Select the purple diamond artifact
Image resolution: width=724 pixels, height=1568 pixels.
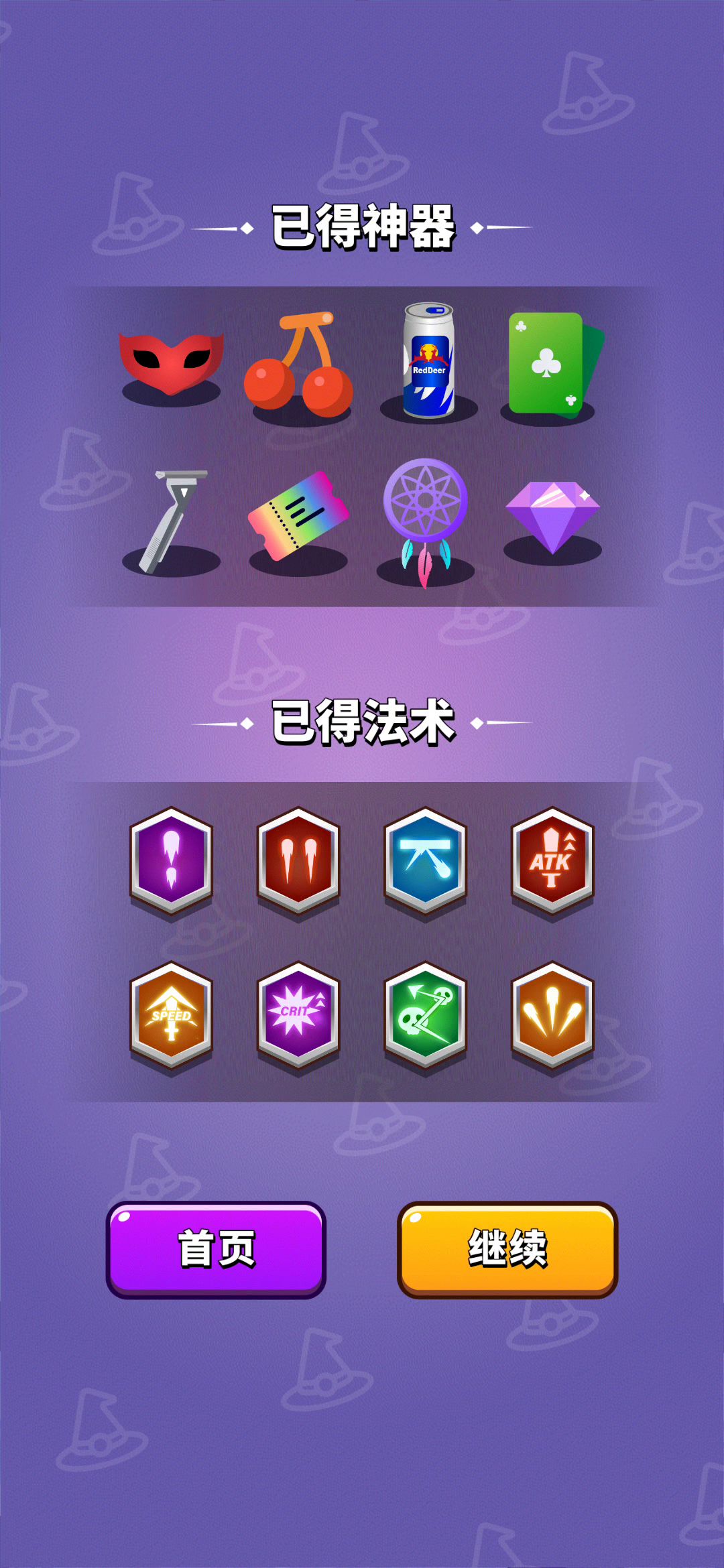[552, 516]
